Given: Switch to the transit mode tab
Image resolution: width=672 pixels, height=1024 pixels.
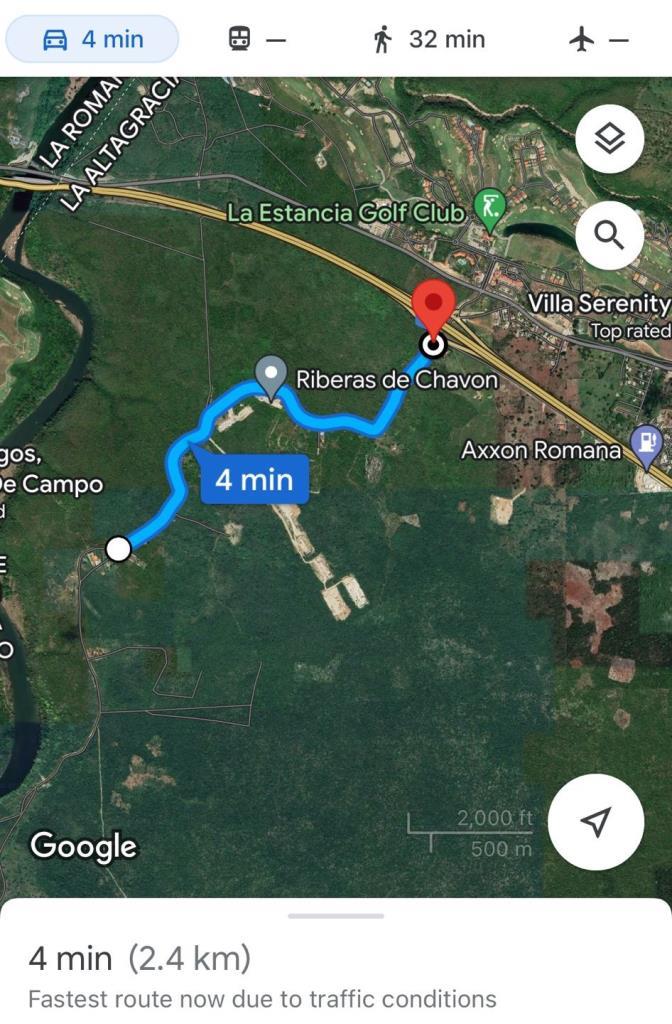Looking at the screenshot, I should click(x=257, y=39).
